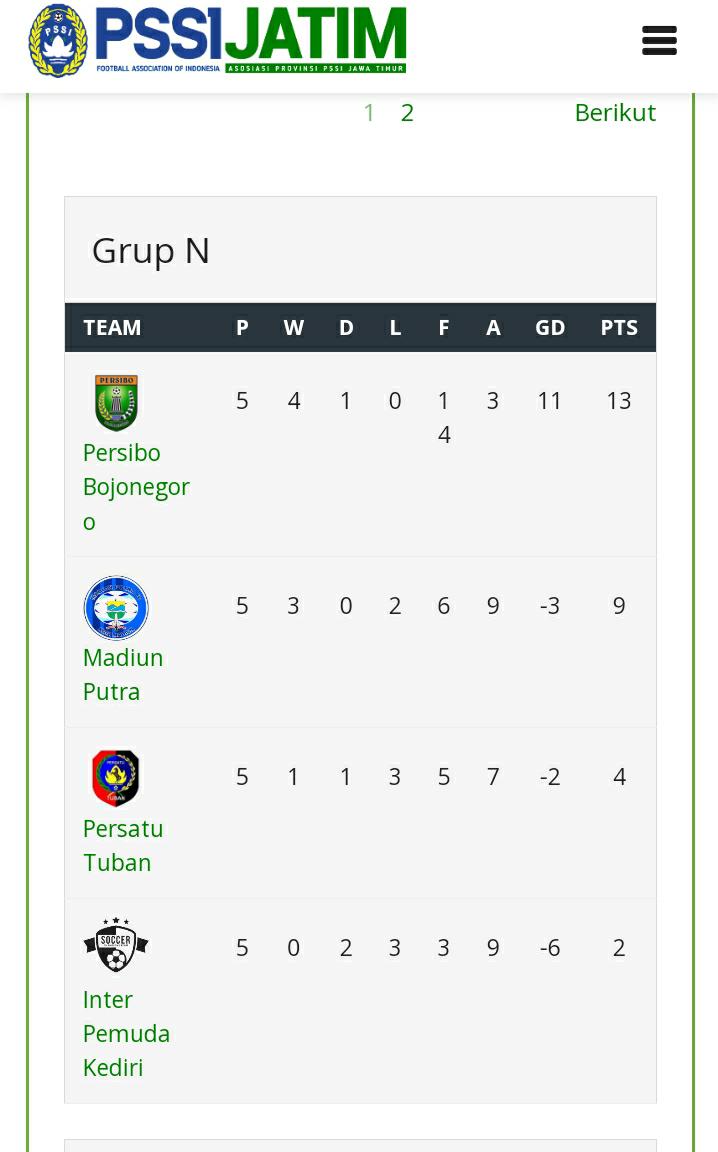View Madiun Putra team details
The image size is (718, 1152).
[122, 673]
